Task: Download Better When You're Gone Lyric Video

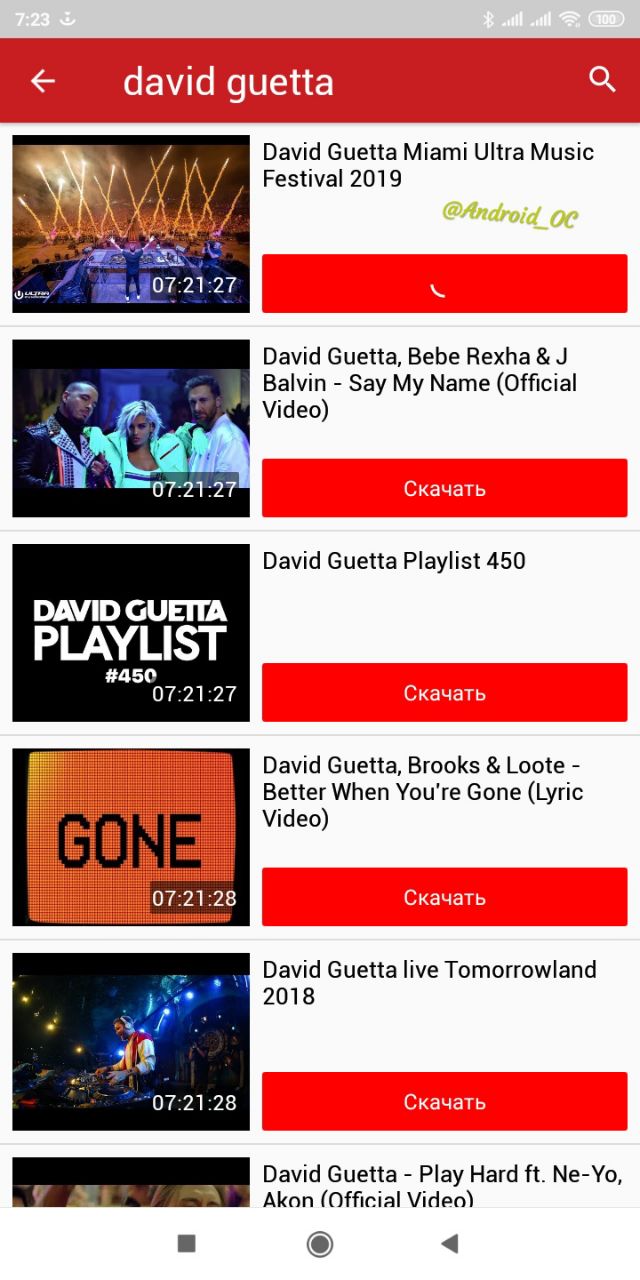Action: (x=444, y=897)
